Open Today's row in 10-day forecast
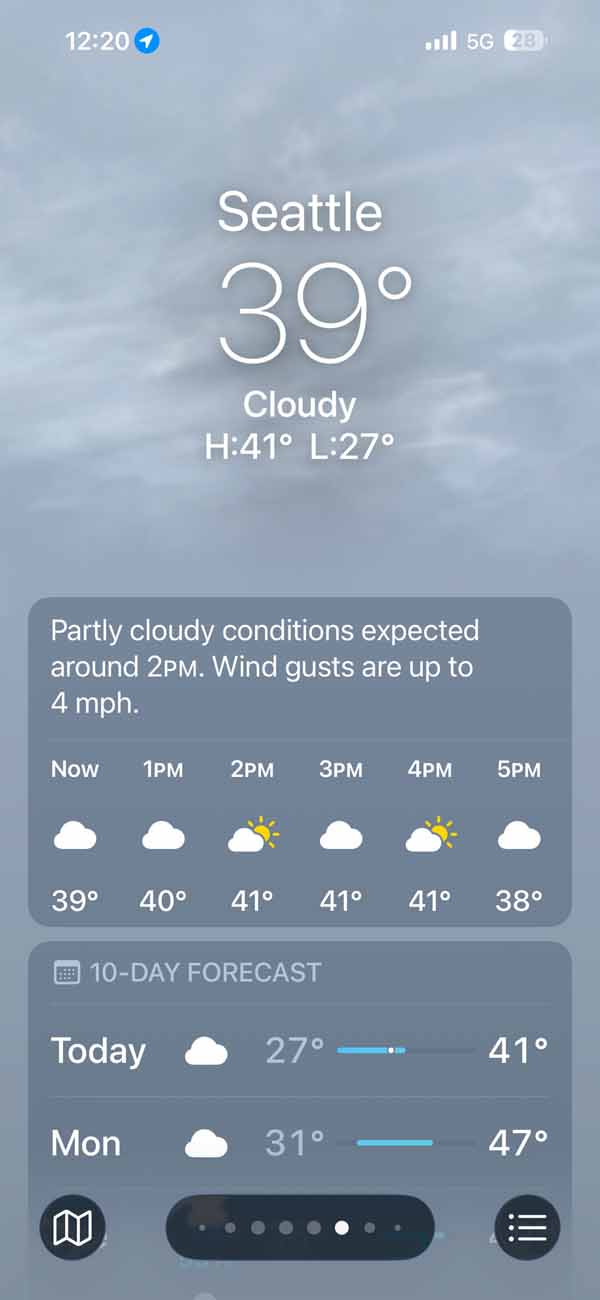Screen dimensions: 600x1300 click(x=300, y=1051)
